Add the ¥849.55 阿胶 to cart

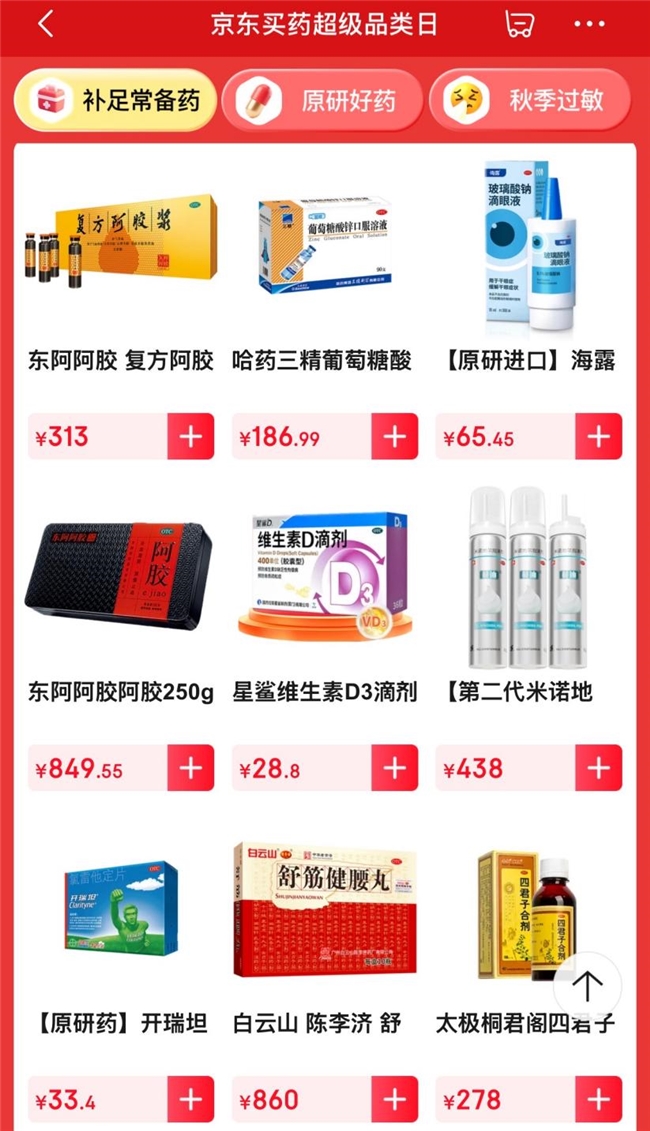pyautogui.click(x=190, y=768)
